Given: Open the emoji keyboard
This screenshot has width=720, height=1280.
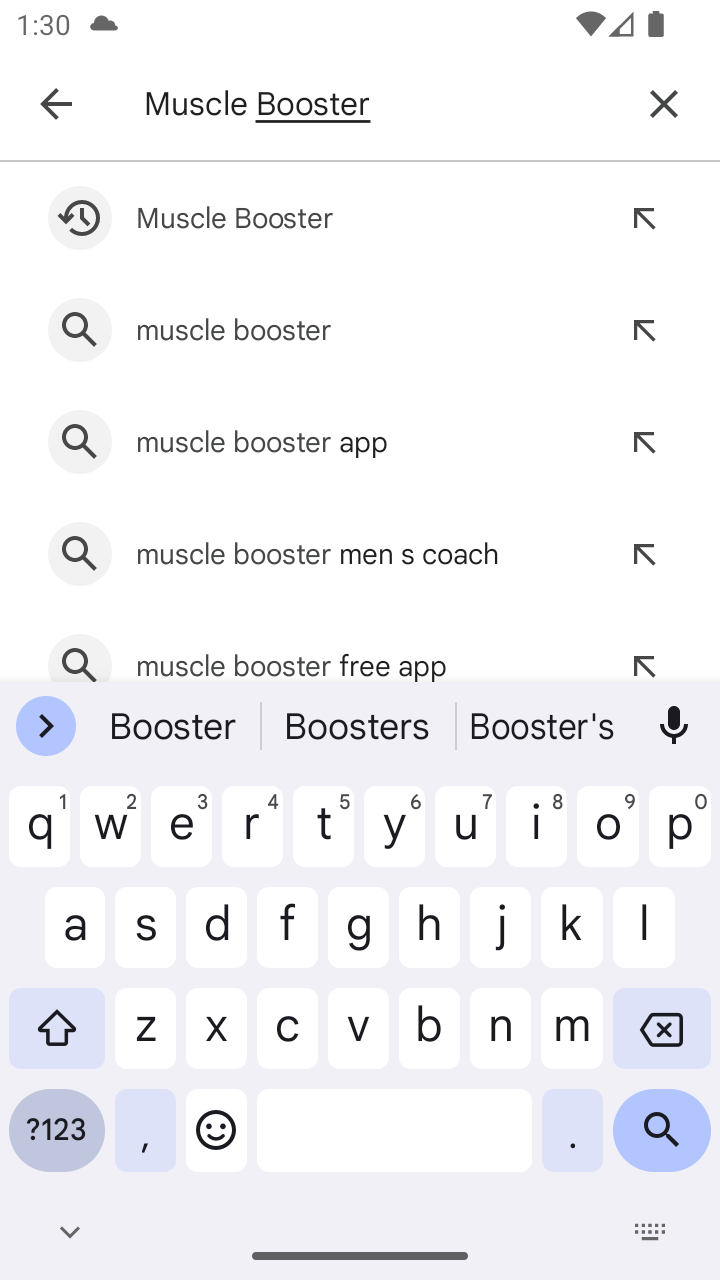Looking at the screenshot, I should tap(216, 1130).
